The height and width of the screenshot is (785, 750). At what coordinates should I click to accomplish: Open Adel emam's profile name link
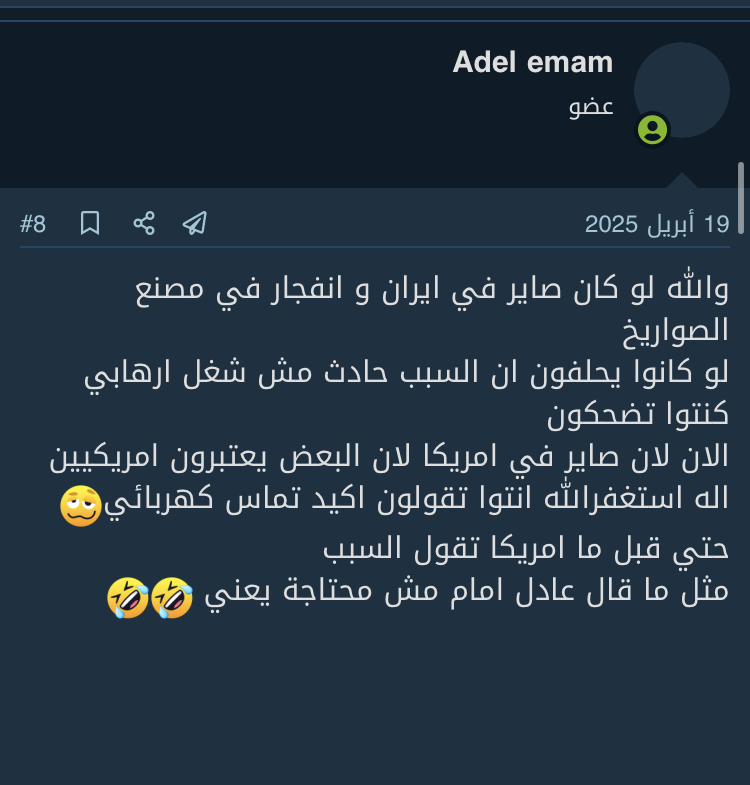coord(532,62)
